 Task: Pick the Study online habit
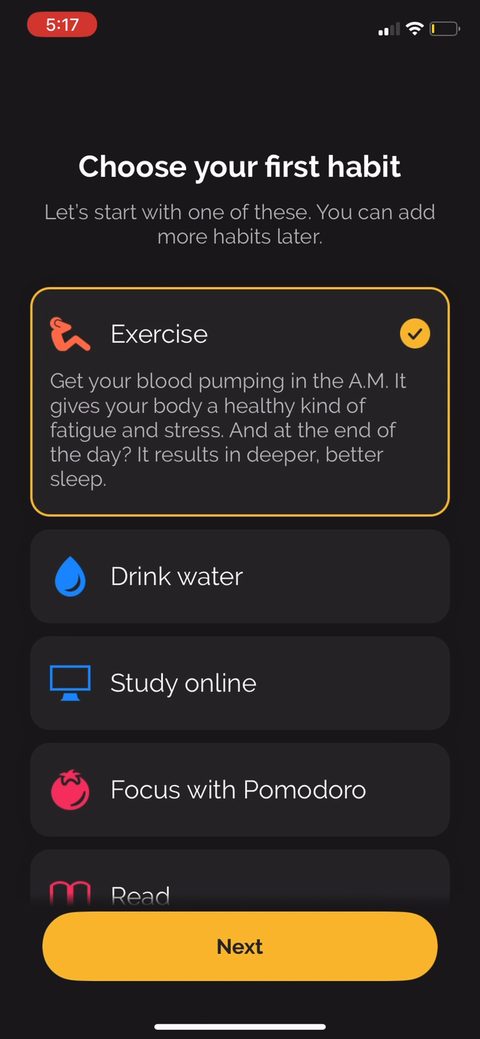click(240, 683)
